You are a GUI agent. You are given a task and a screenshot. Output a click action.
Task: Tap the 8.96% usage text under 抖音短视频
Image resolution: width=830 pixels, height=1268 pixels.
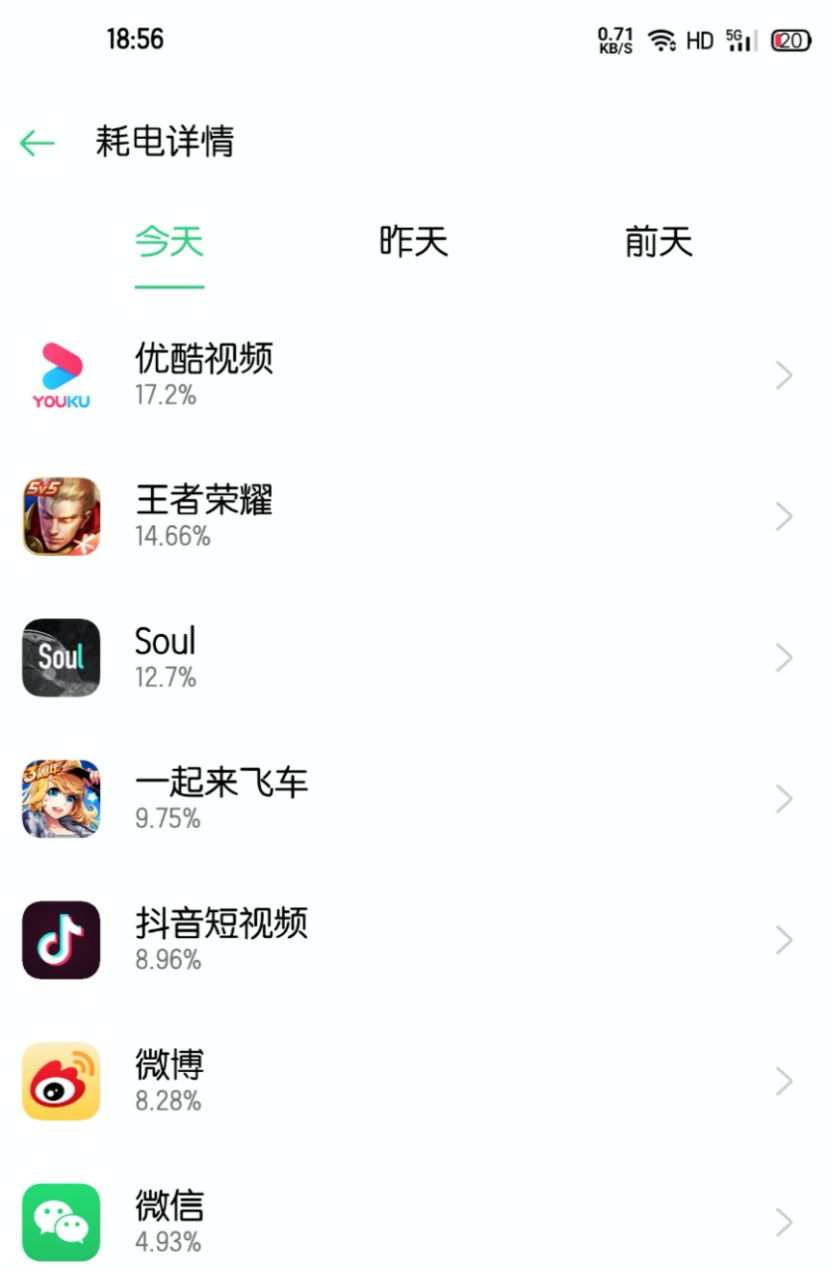pyautogui.click(x=166, y=959)
